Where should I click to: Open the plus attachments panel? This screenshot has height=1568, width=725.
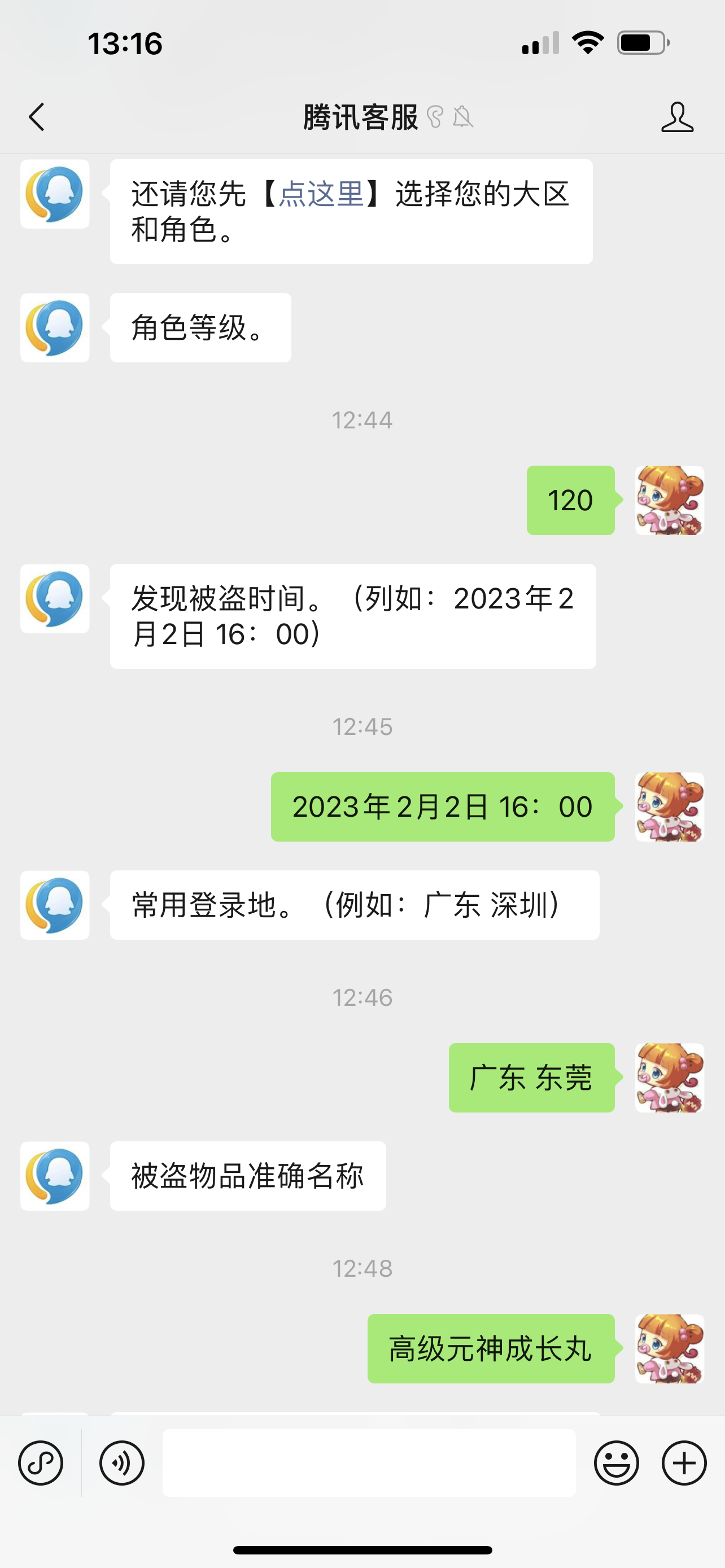pos(684,1462)
